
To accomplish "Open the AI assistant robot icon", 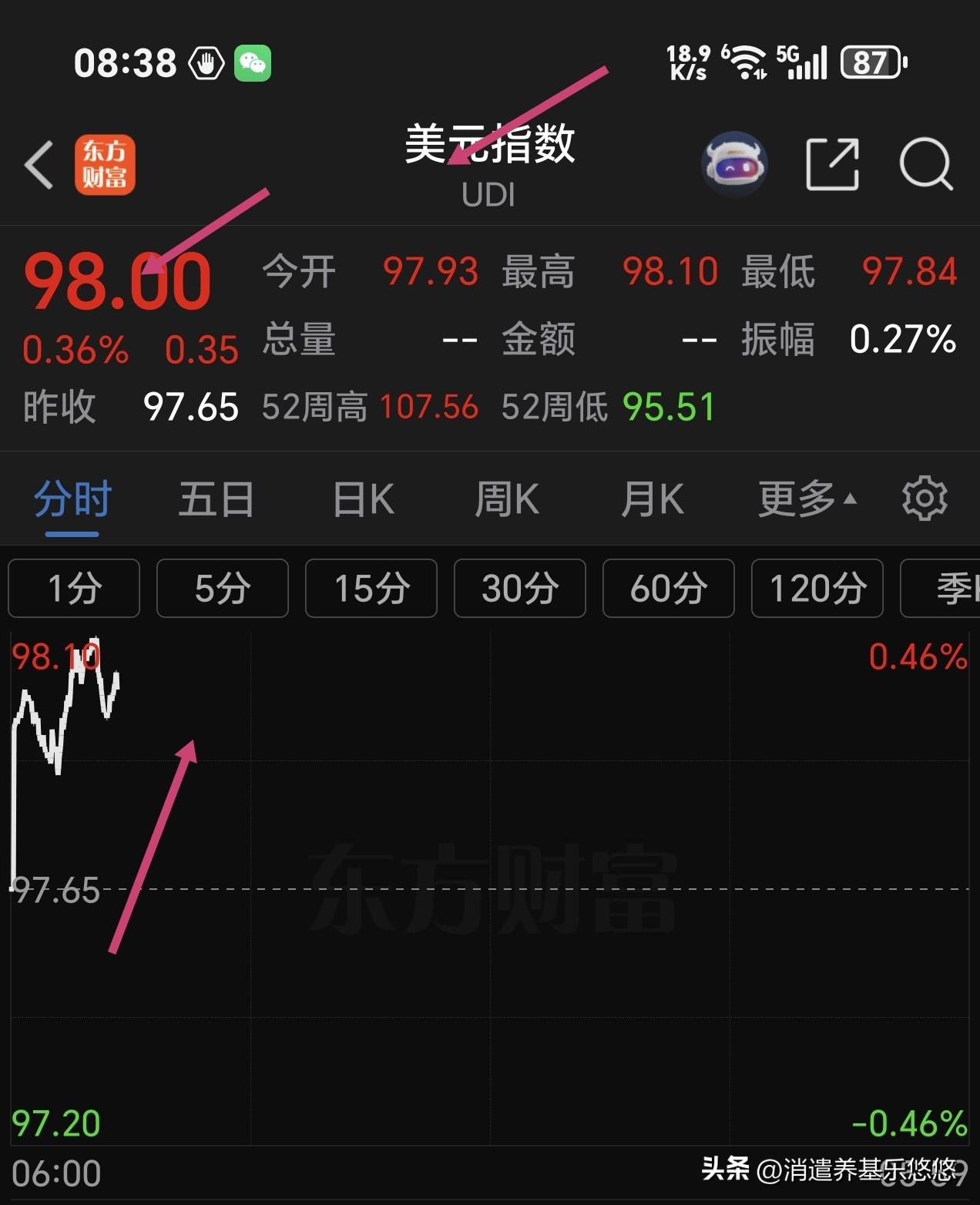I will 734,163.
